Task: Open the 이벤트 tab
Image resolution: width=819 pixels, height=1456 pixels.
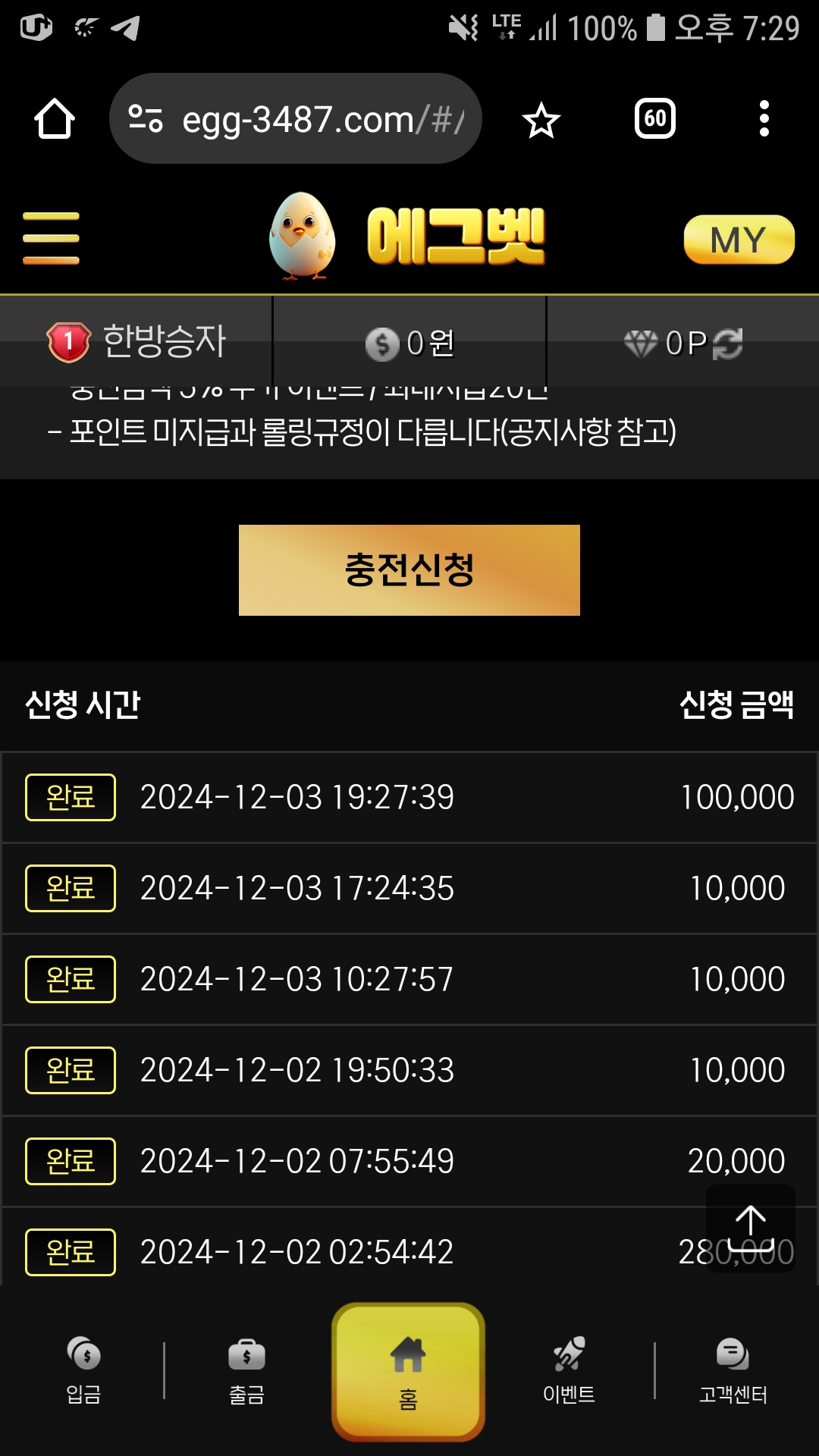Action: pos(569,1370)
